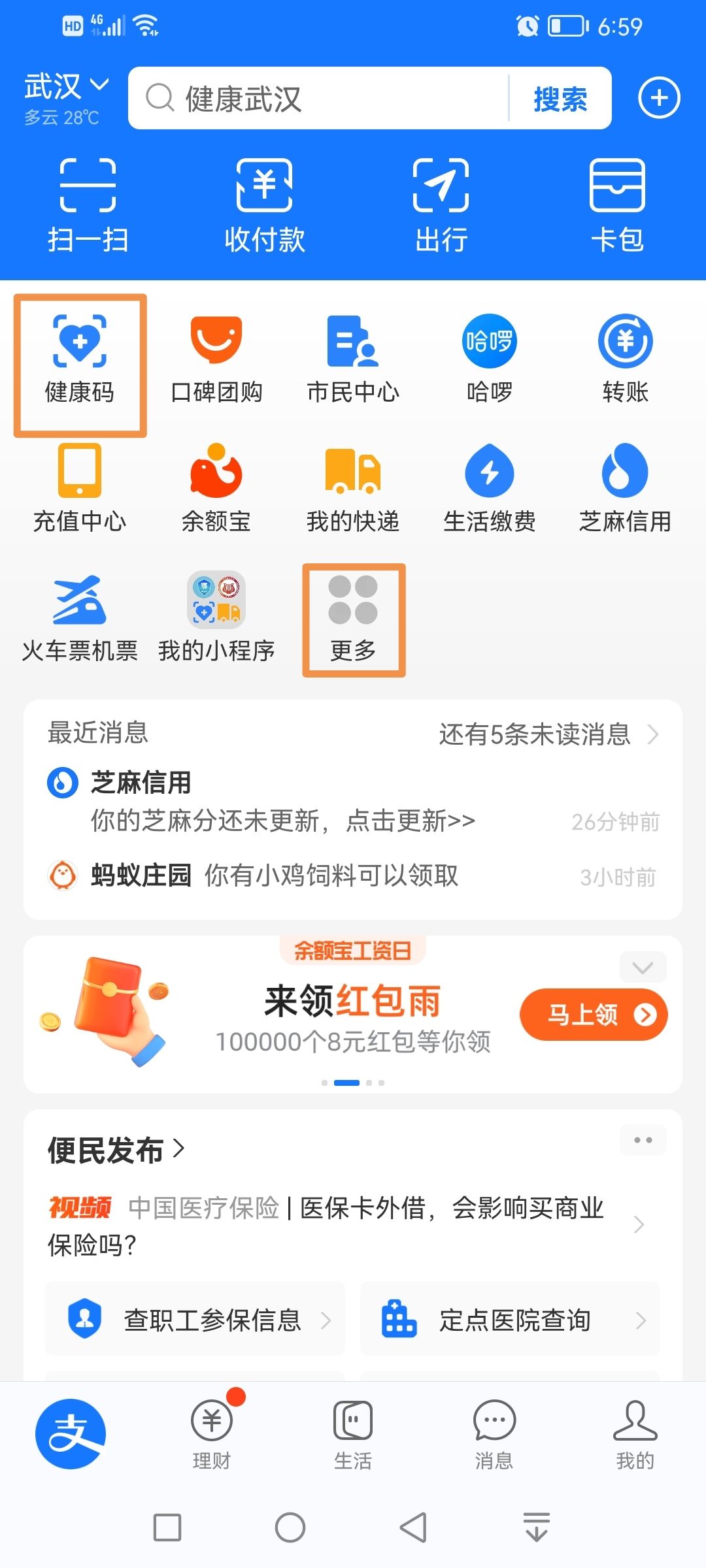Open 余额宝 Yu'ebao

pyautogui.click(x=216, y=483)
